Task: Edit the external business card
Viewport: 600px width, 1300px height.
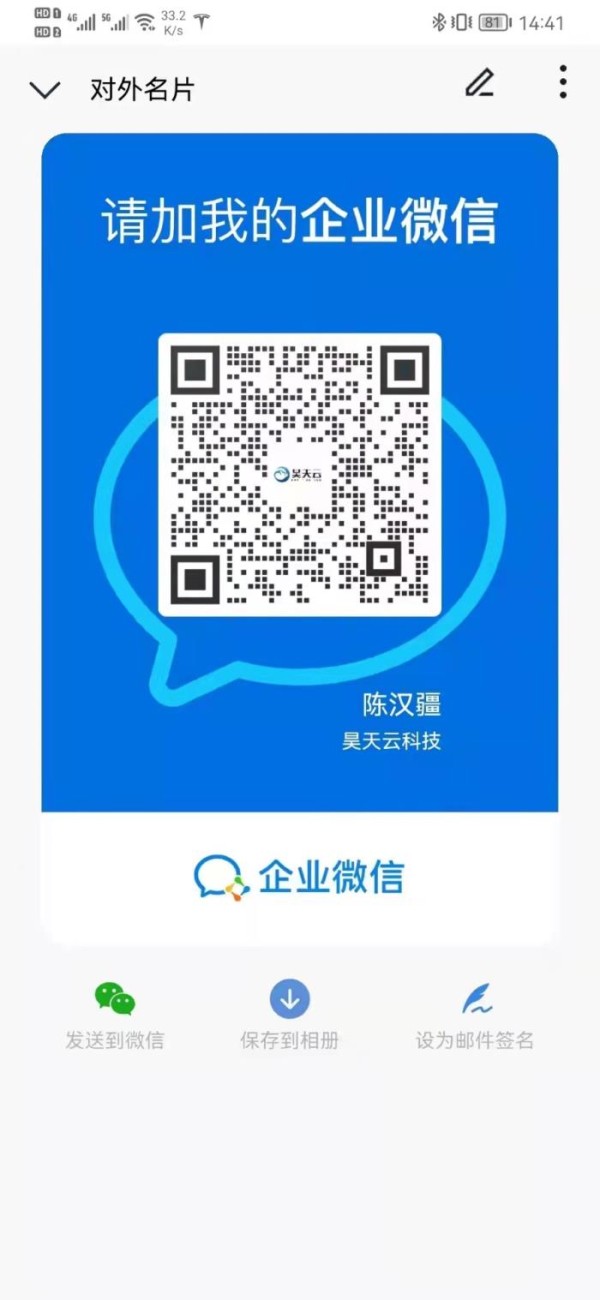Action: point(480,83)
